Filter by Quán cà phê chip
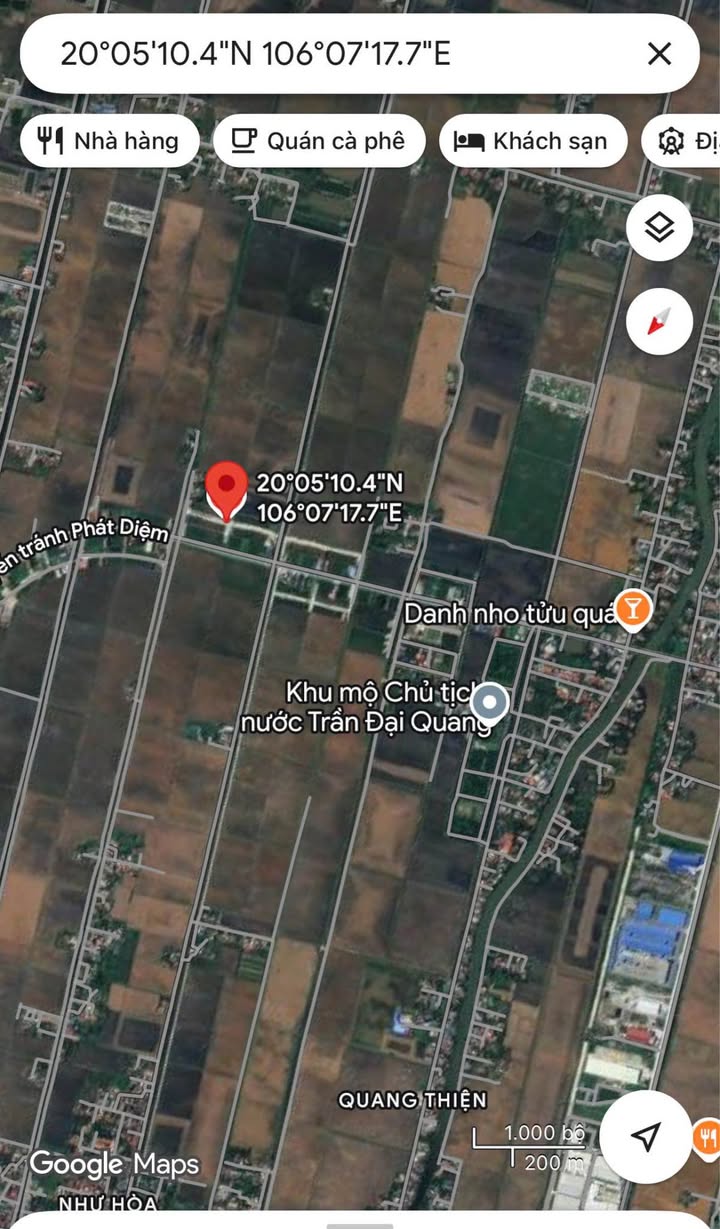Image resolution: width=720 pixels, height=1229 pixels. (319, 141)
